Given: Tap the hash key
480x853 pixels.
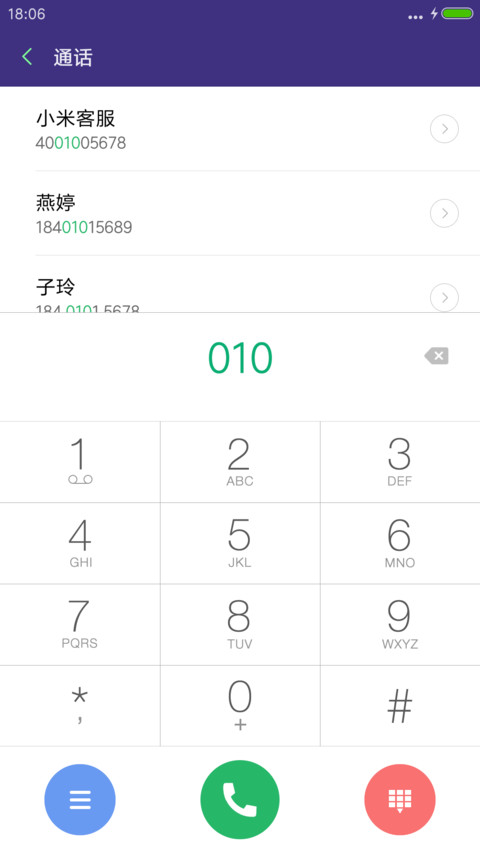Looking at the screenshot, I should pos(400,706).
